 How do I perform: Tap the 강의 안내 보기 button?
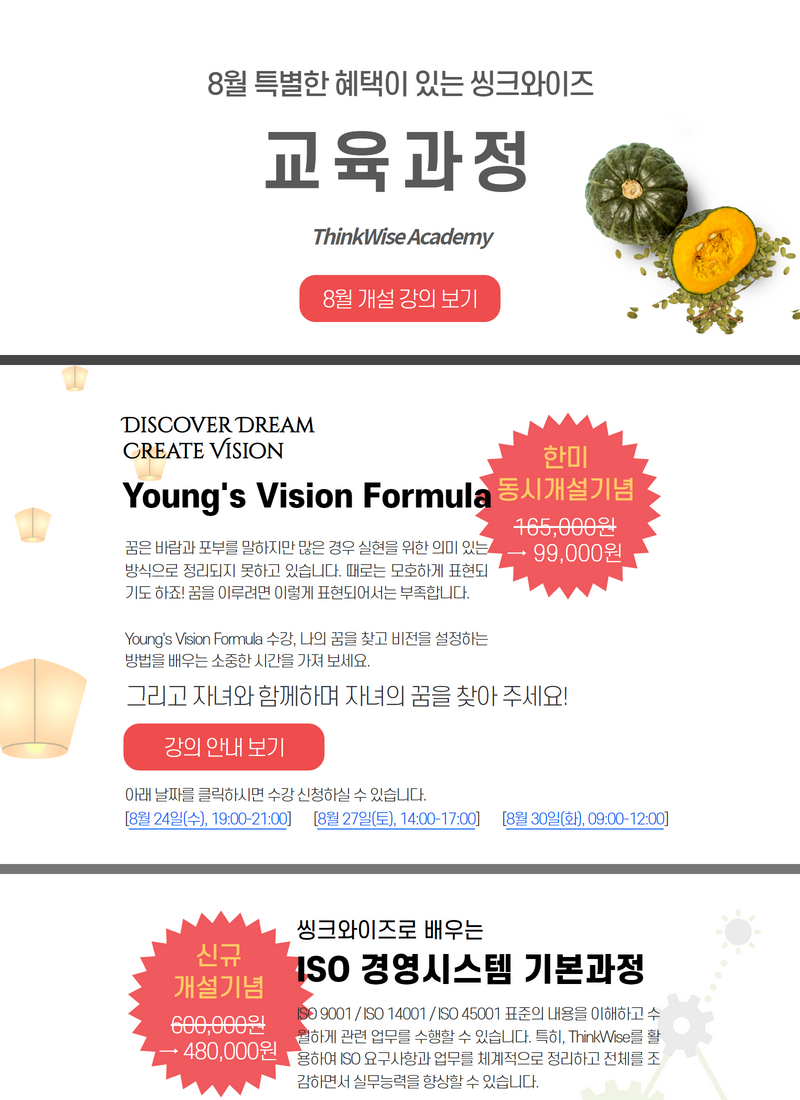tap(224, 747)
